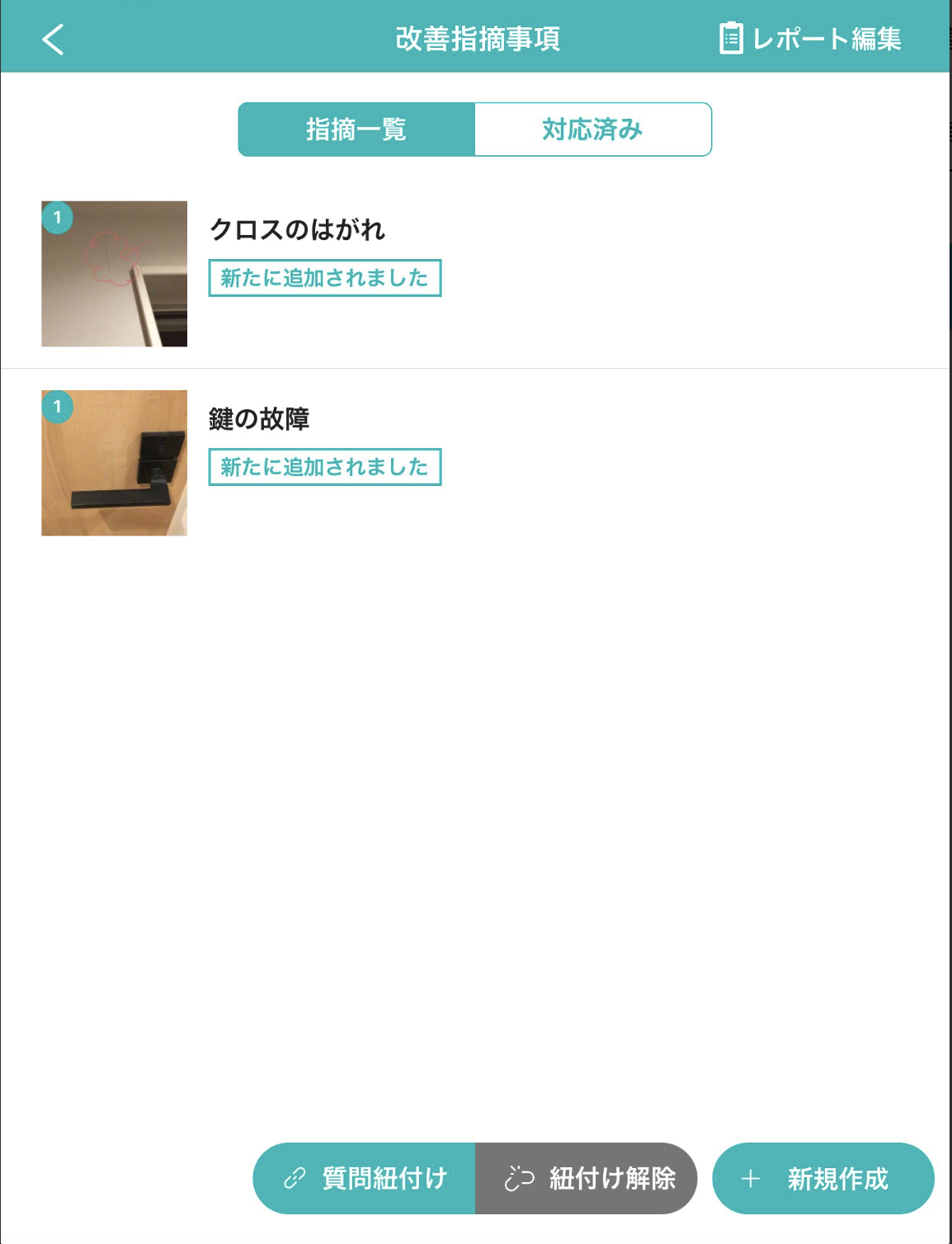Switch to the 対応済み tab

coord(592,130)
